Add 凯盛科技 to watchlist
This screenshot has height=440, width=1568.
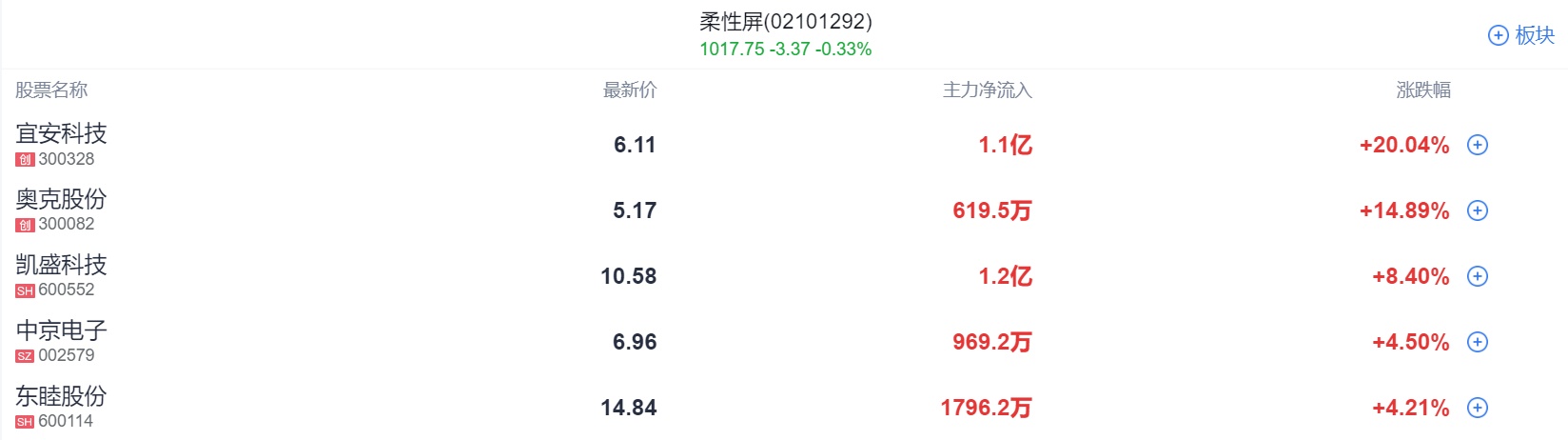coord(1477,276)
